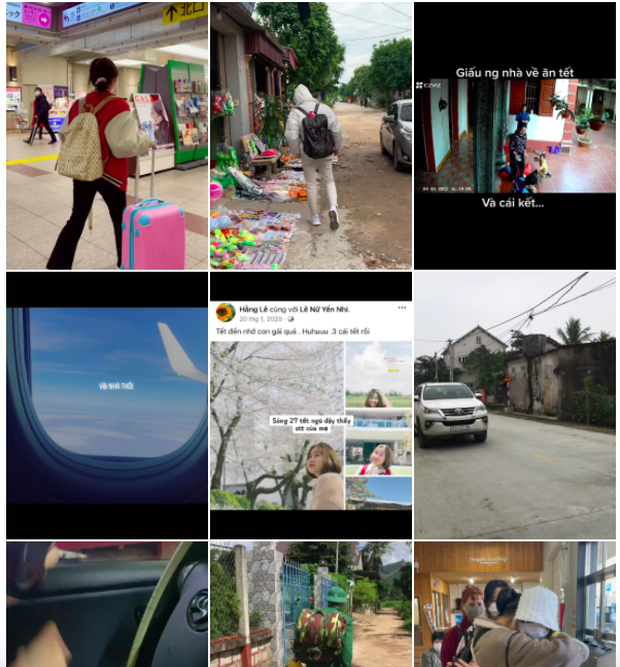Open the video of the green gate entrance
Viewport: 620px width, 667px height.
311,604
